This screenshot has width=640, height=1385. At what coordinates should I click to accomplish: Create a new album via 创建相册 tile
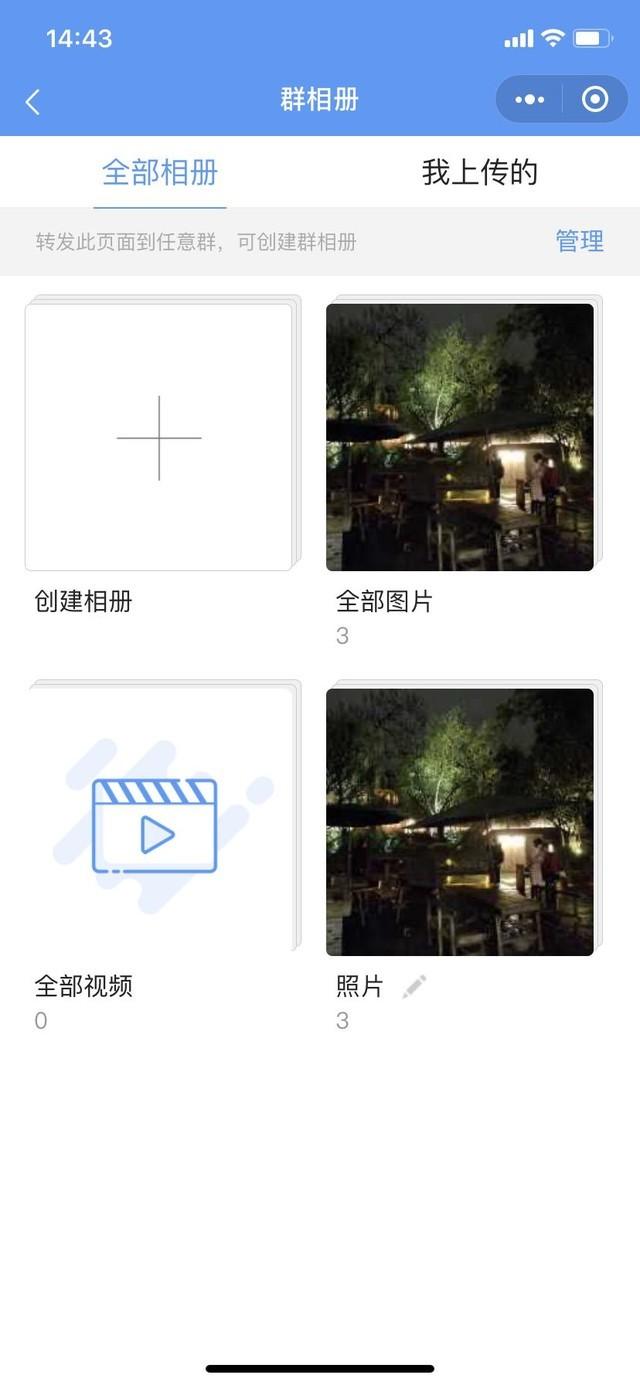[160, 437]
